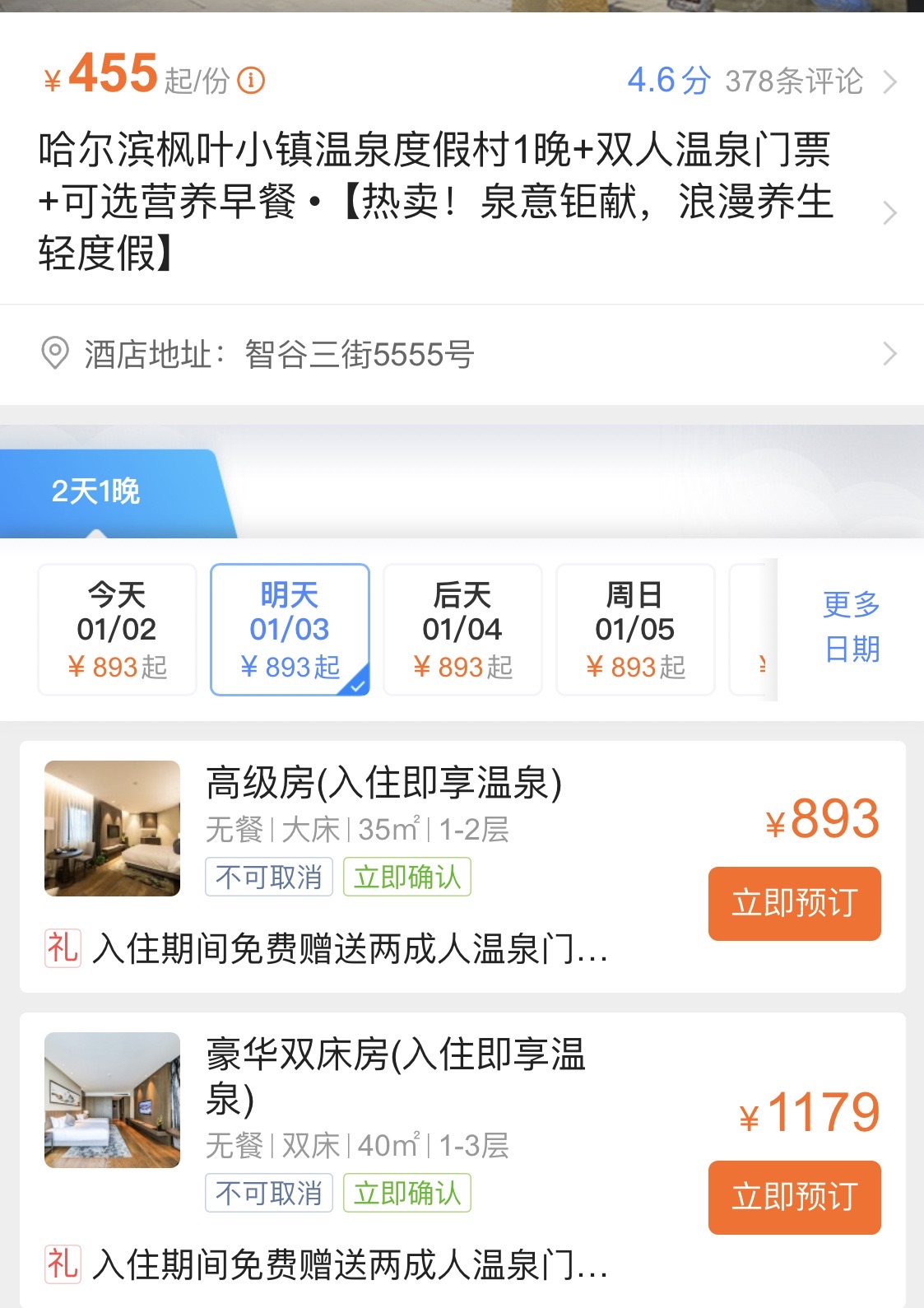Book the 豪华双床房 for ¥1179
Viewport: 924px width, 1308px height.
click(794, 1197)
